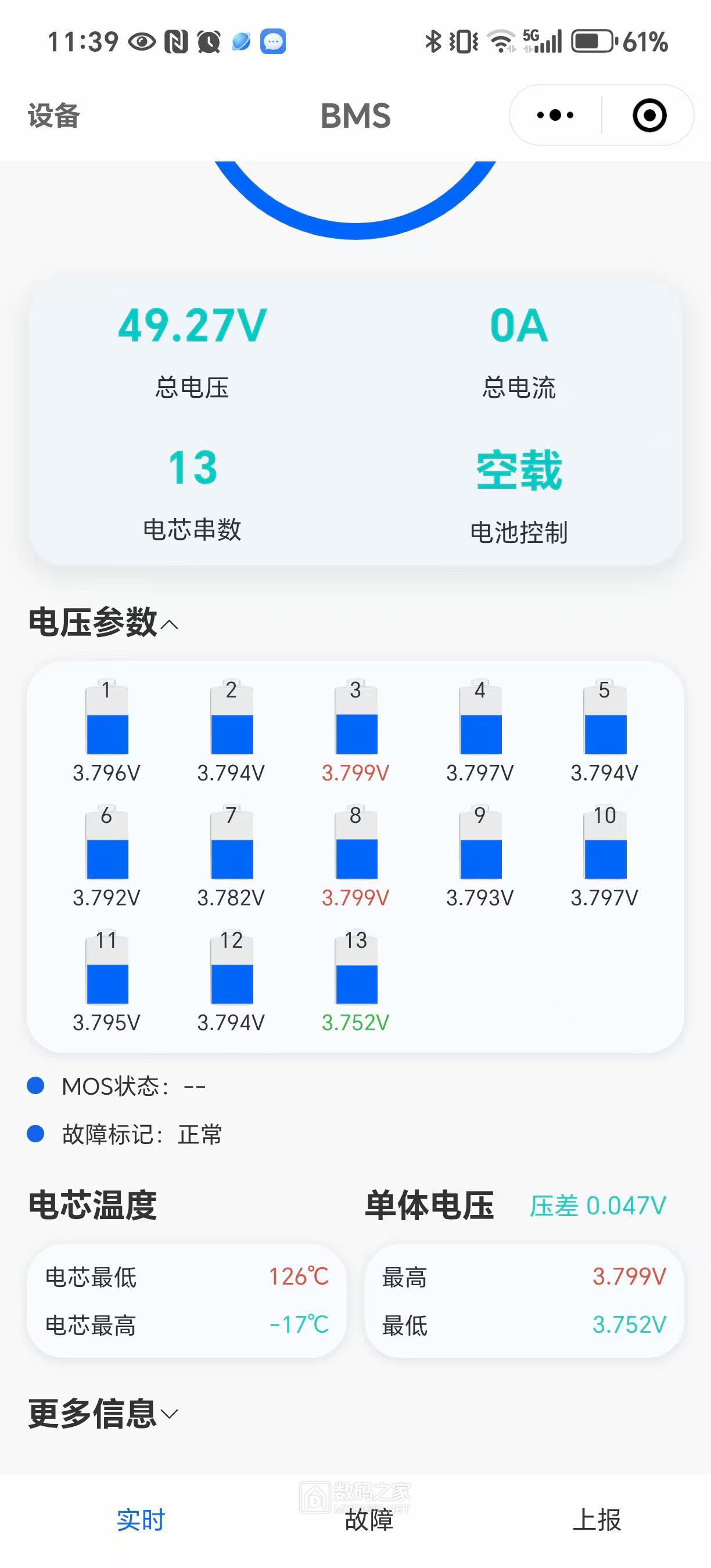Switch to the 实时 tab
The height and width of the screenshot is (1568, 711).
coord(141,1520)
